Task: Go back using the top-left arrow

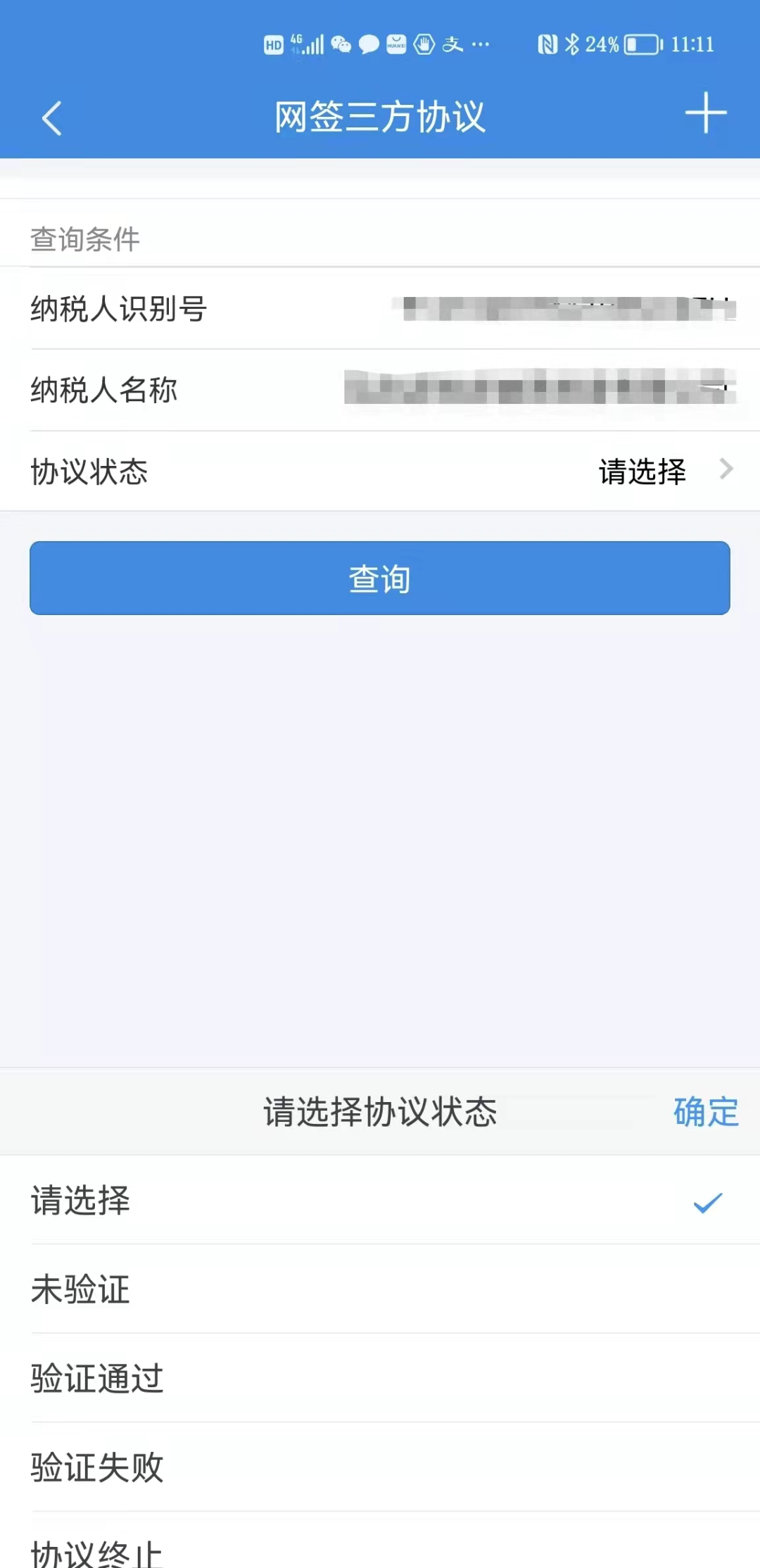Action: click(x=52, y=118)
